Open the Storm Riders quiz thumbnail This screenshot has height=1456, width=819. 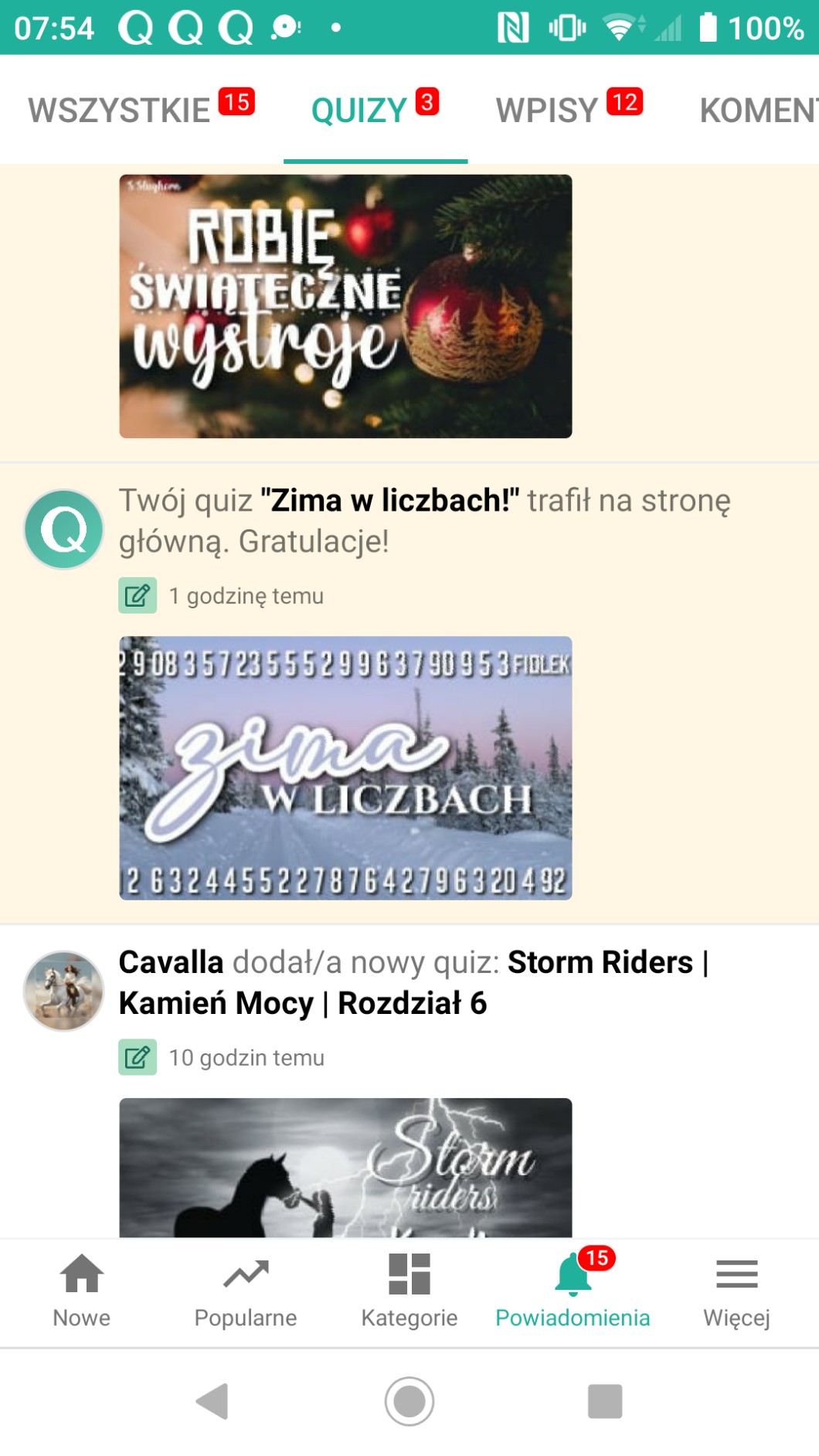tap(345, 1167)
